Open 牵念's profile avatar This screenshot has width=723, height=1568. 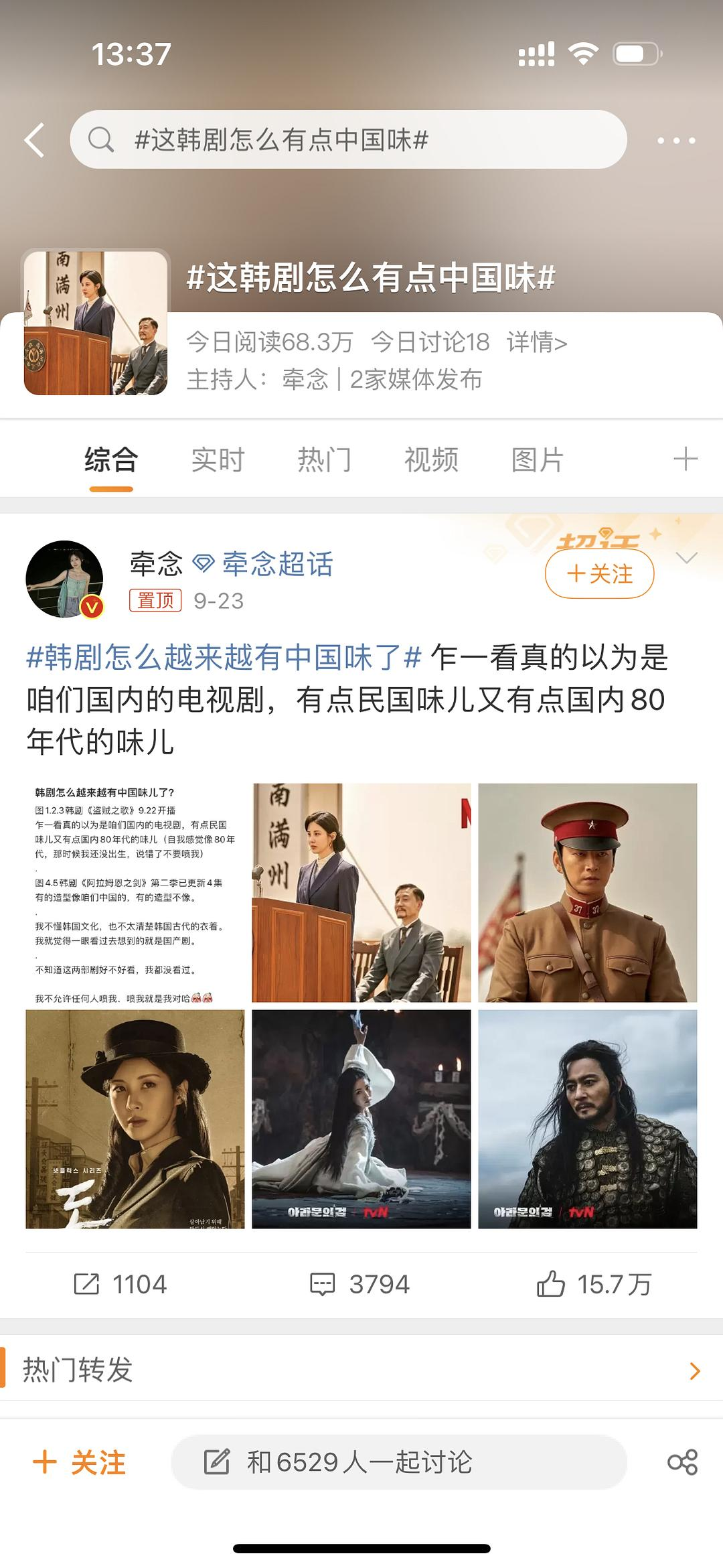pos(64,579)
